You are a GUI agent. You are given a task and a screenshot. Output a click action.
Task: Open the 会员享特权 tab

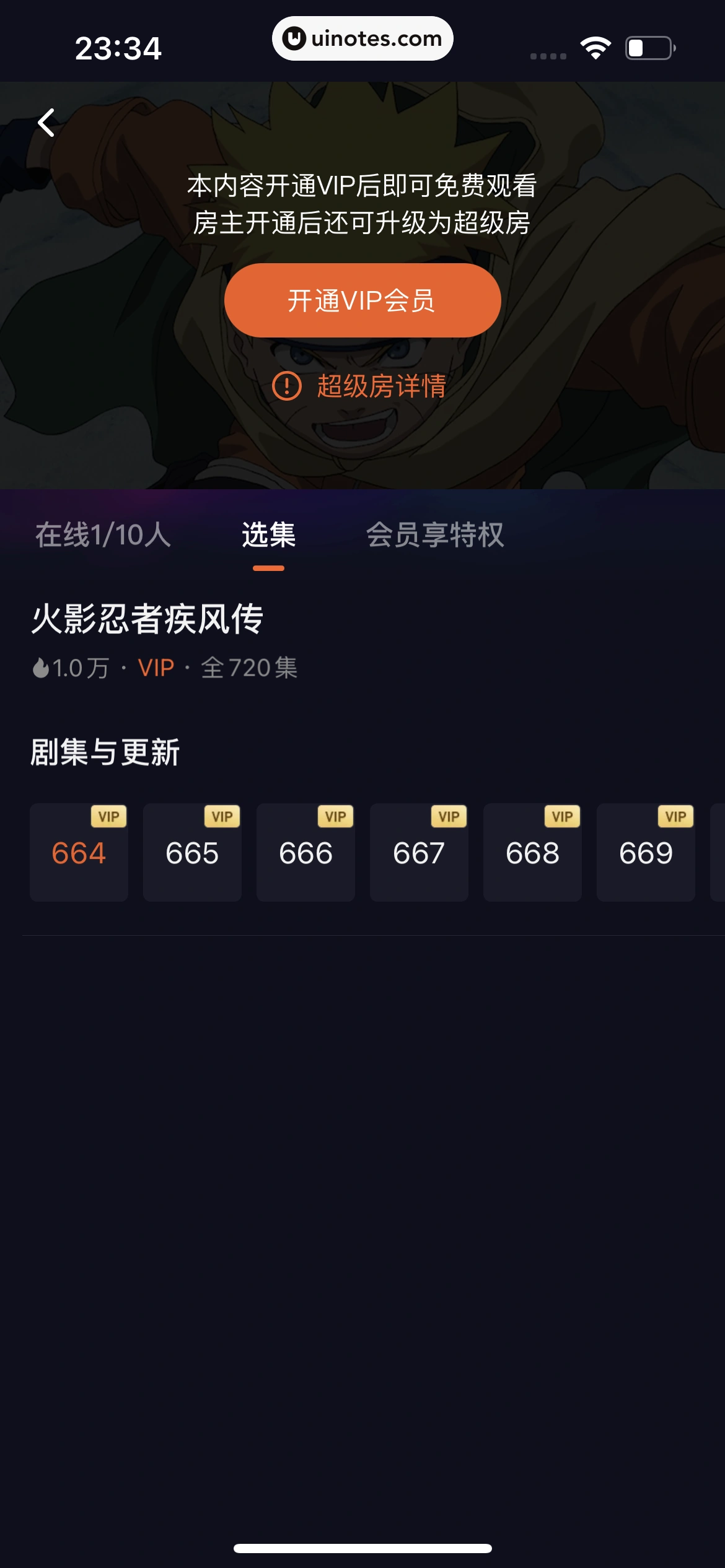point(435,534)
